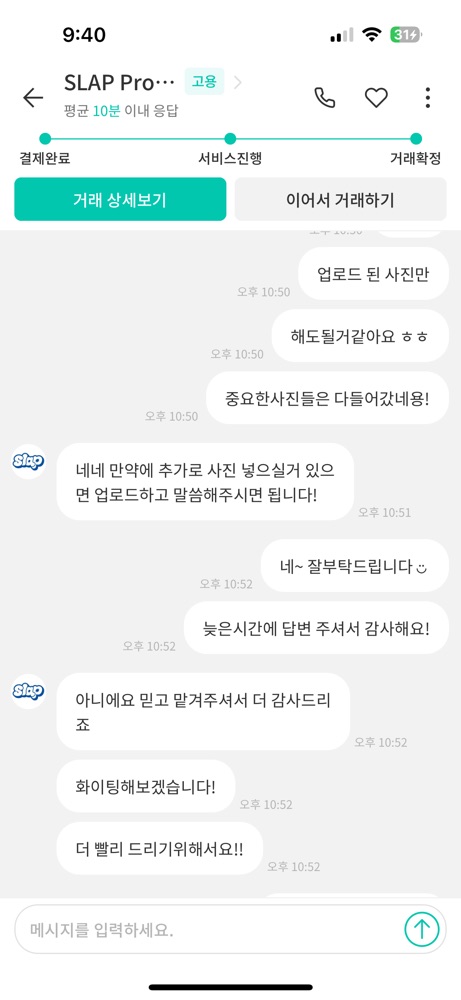Open SLAP Pro profile via chevron

click(x=238, y=82)
